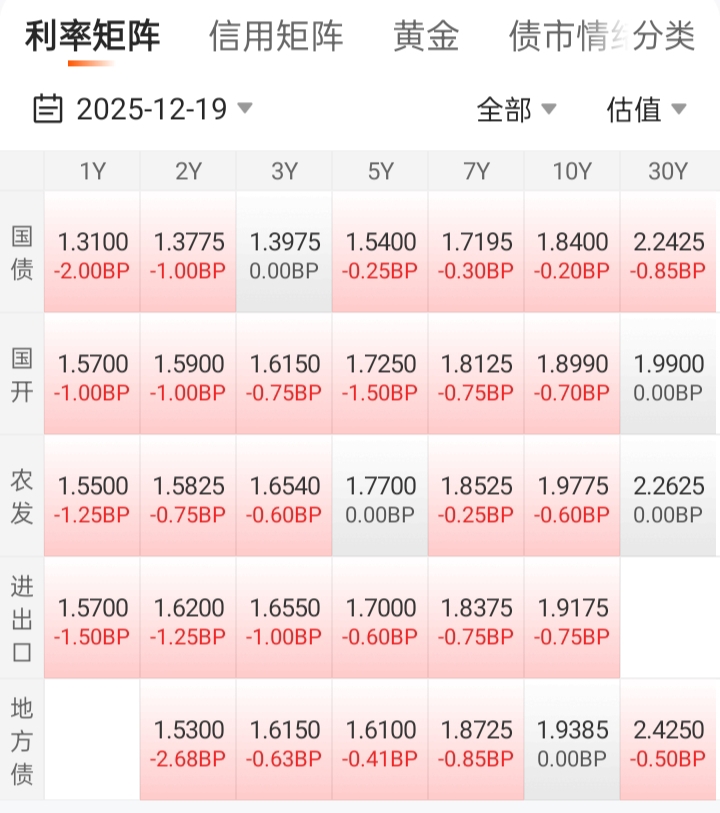Expand the 全部 filter dropdown
This screenshot has width=720, height=813.
point(516,109)
